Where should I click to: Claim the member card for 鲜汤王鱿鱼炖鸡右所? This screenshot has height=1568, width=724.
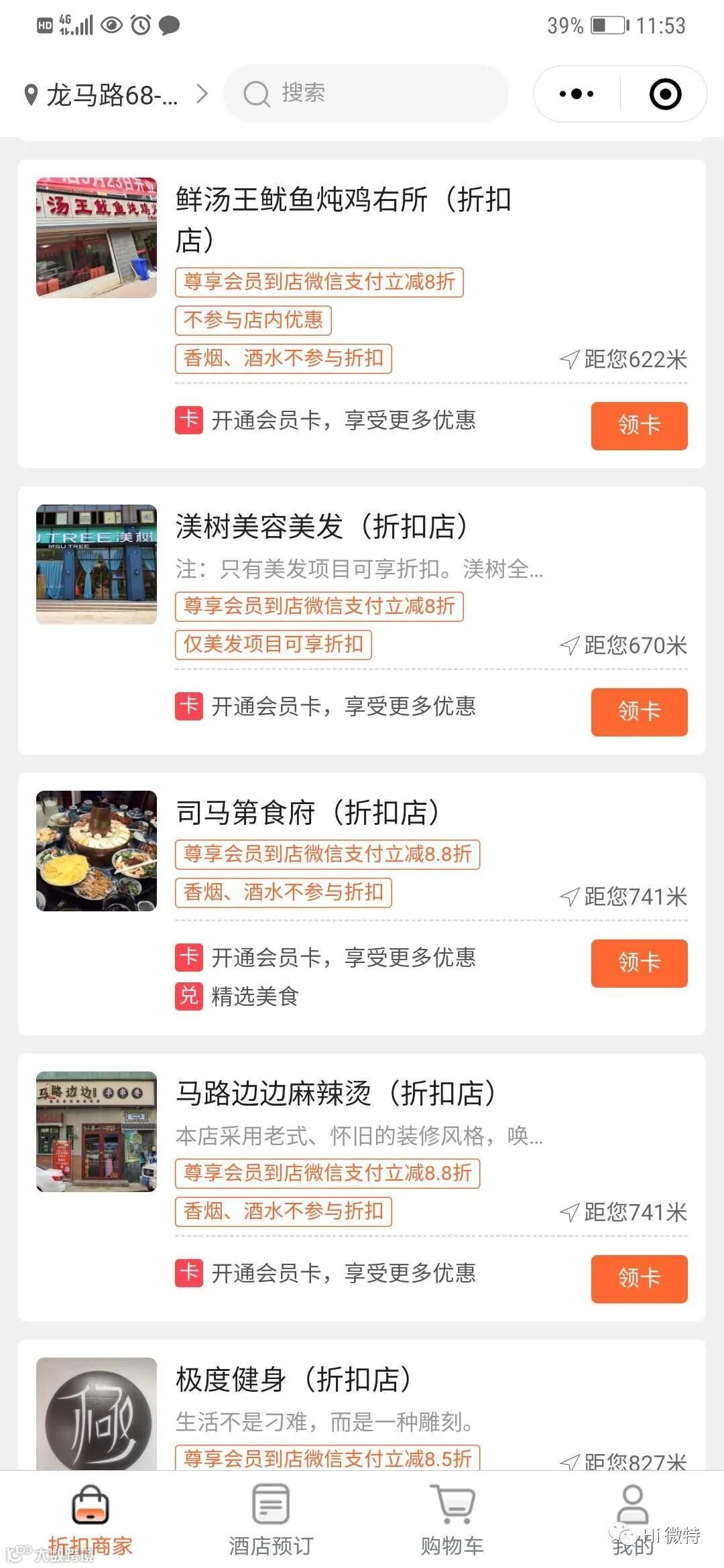click(639, 426)
